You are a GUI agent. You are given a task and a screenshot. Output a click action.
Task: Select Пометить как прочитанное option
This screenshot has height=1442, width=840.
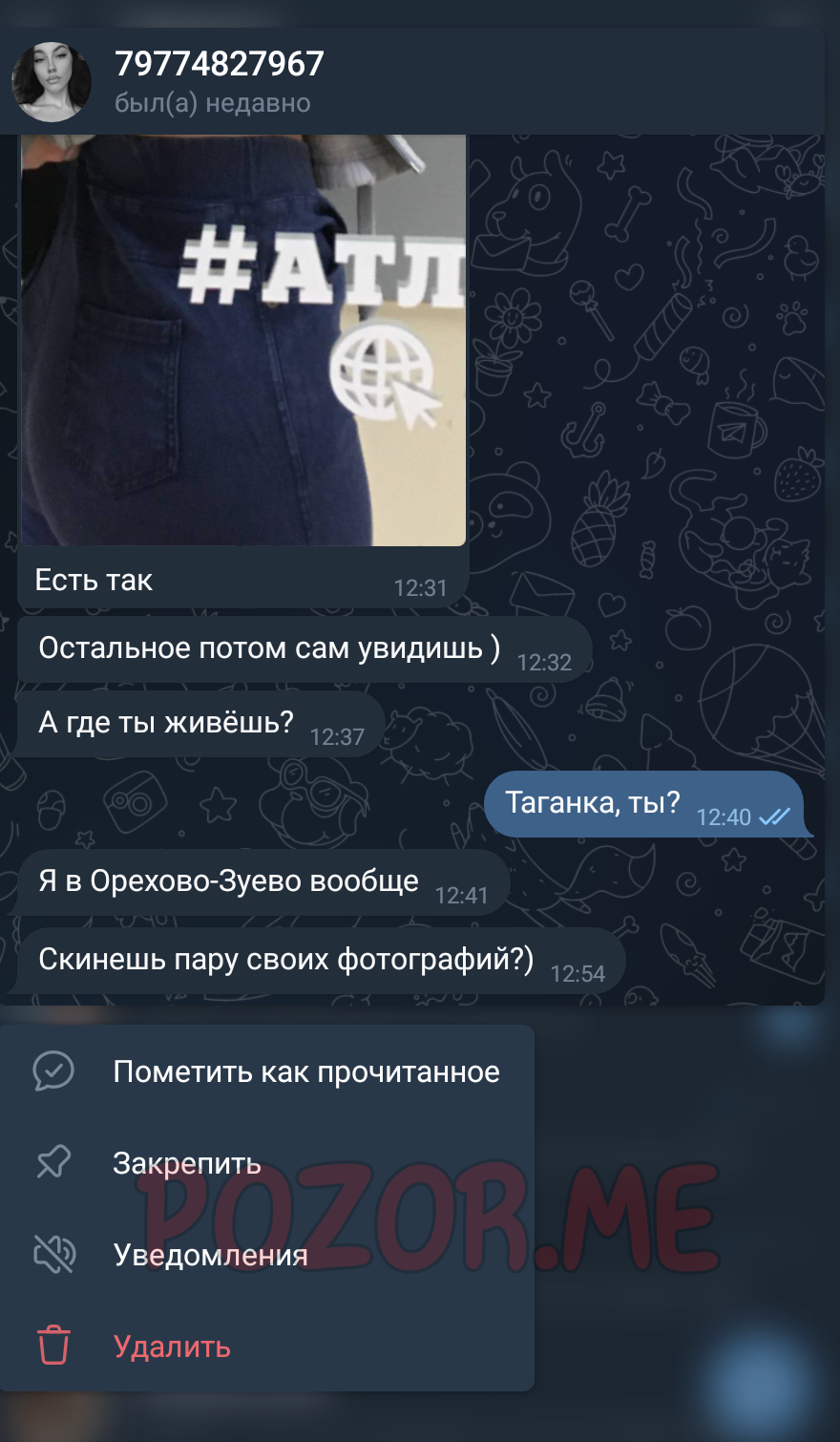coord(266,1071)
